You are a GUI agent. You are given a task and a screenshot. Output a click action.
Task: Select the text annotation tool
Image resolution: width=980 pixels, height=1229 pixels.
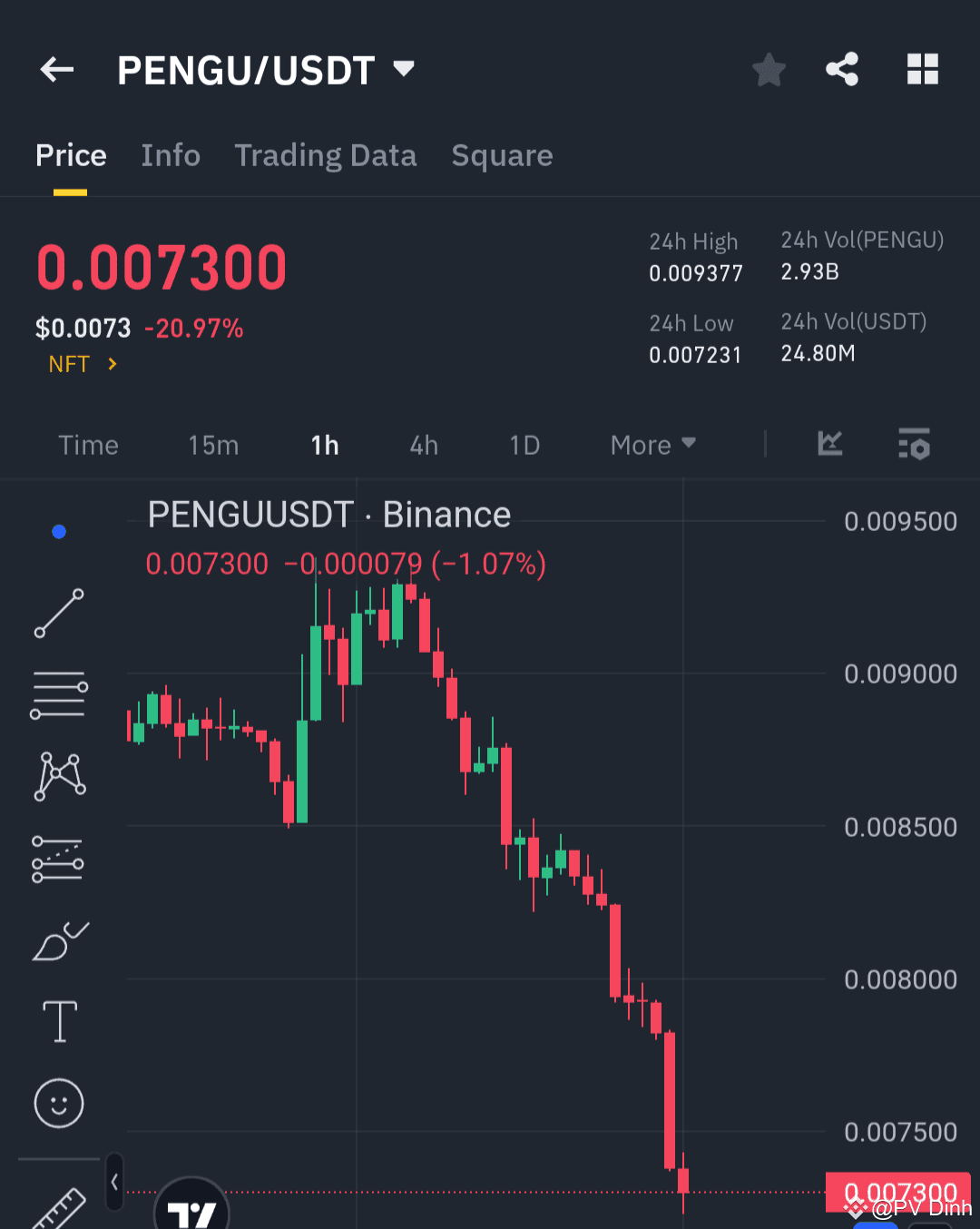(58, 1020)
